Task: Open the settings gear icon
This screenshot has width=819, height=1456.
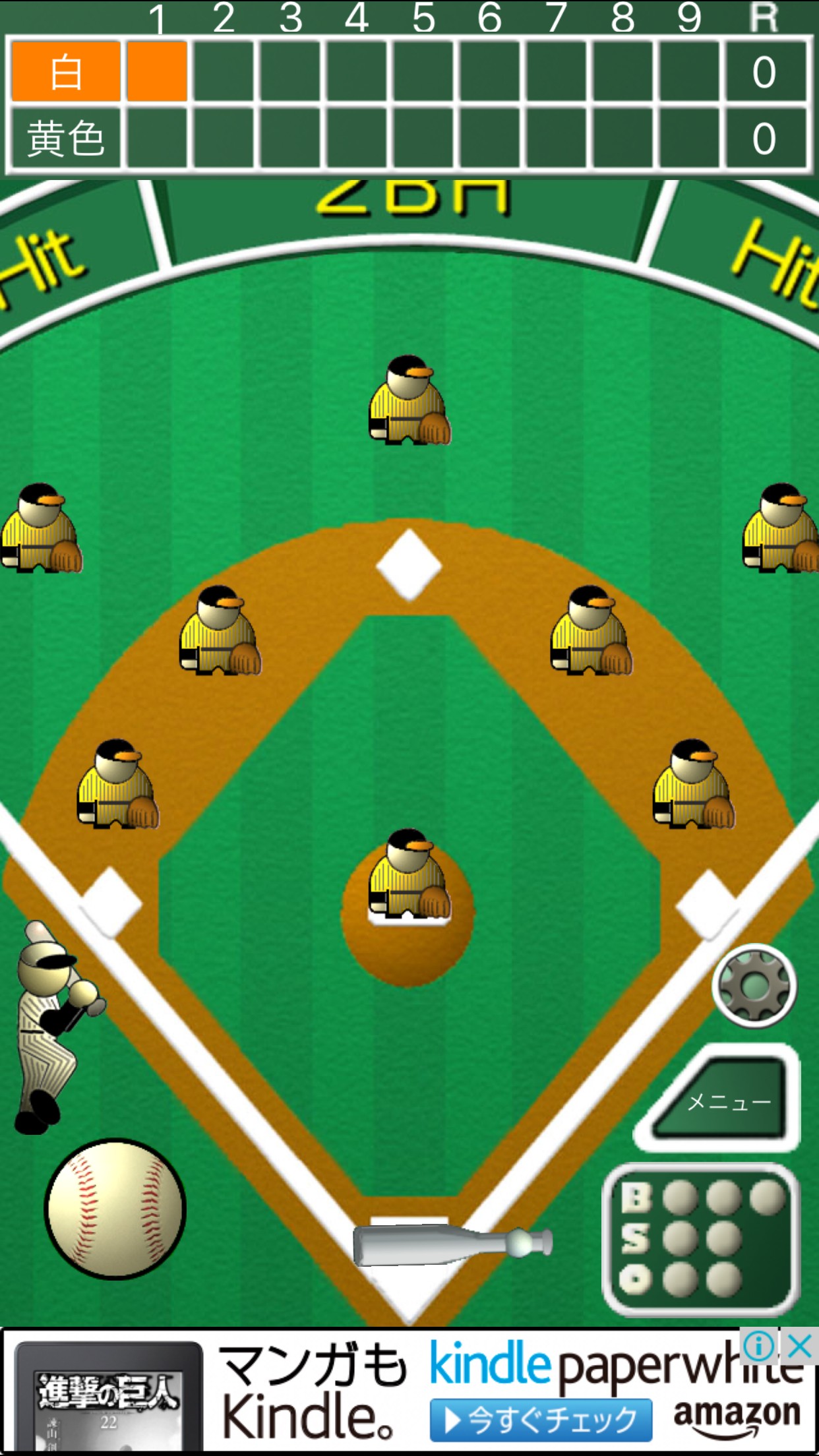Action: 754,985
